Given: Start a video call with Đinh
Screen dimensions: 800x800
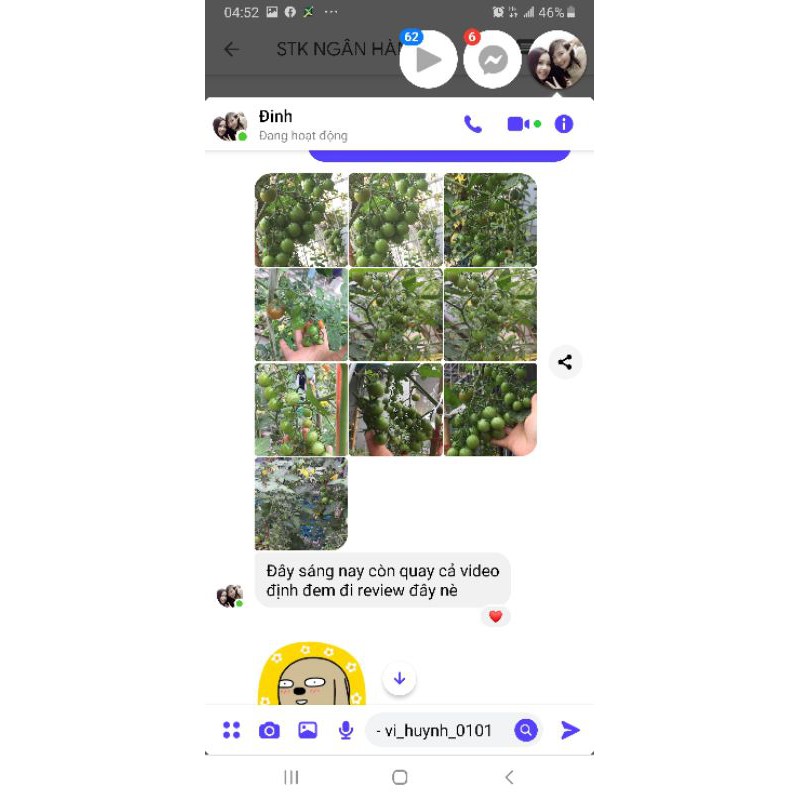Looking at the screenshot, I should pos(518,124).
